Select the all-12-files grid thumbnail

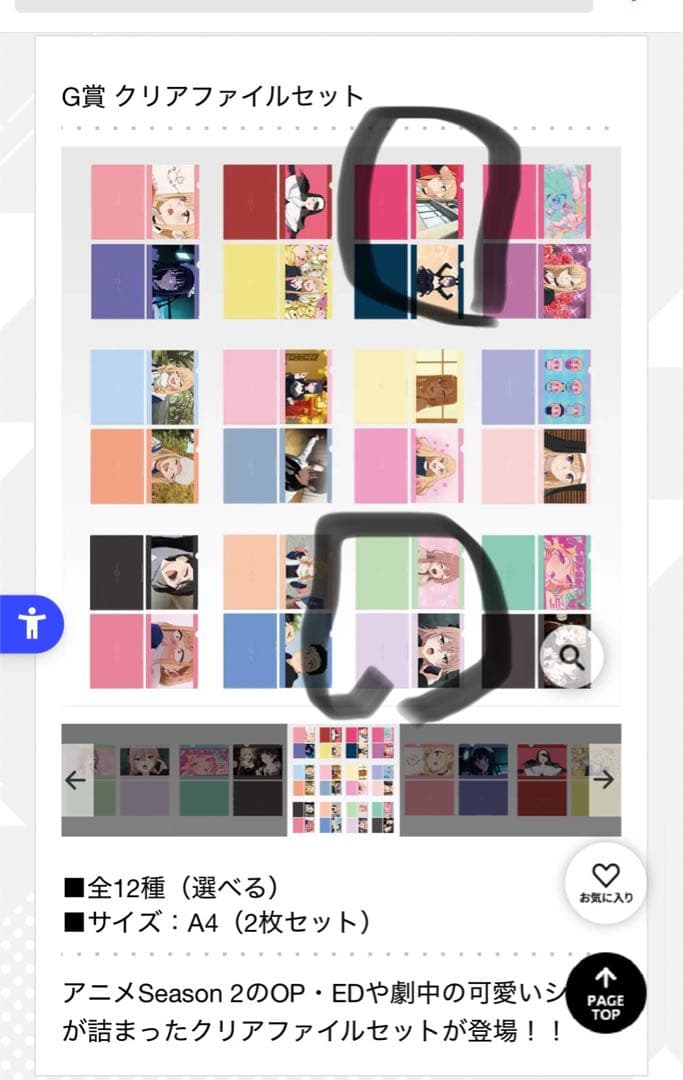tap(343, 780)
